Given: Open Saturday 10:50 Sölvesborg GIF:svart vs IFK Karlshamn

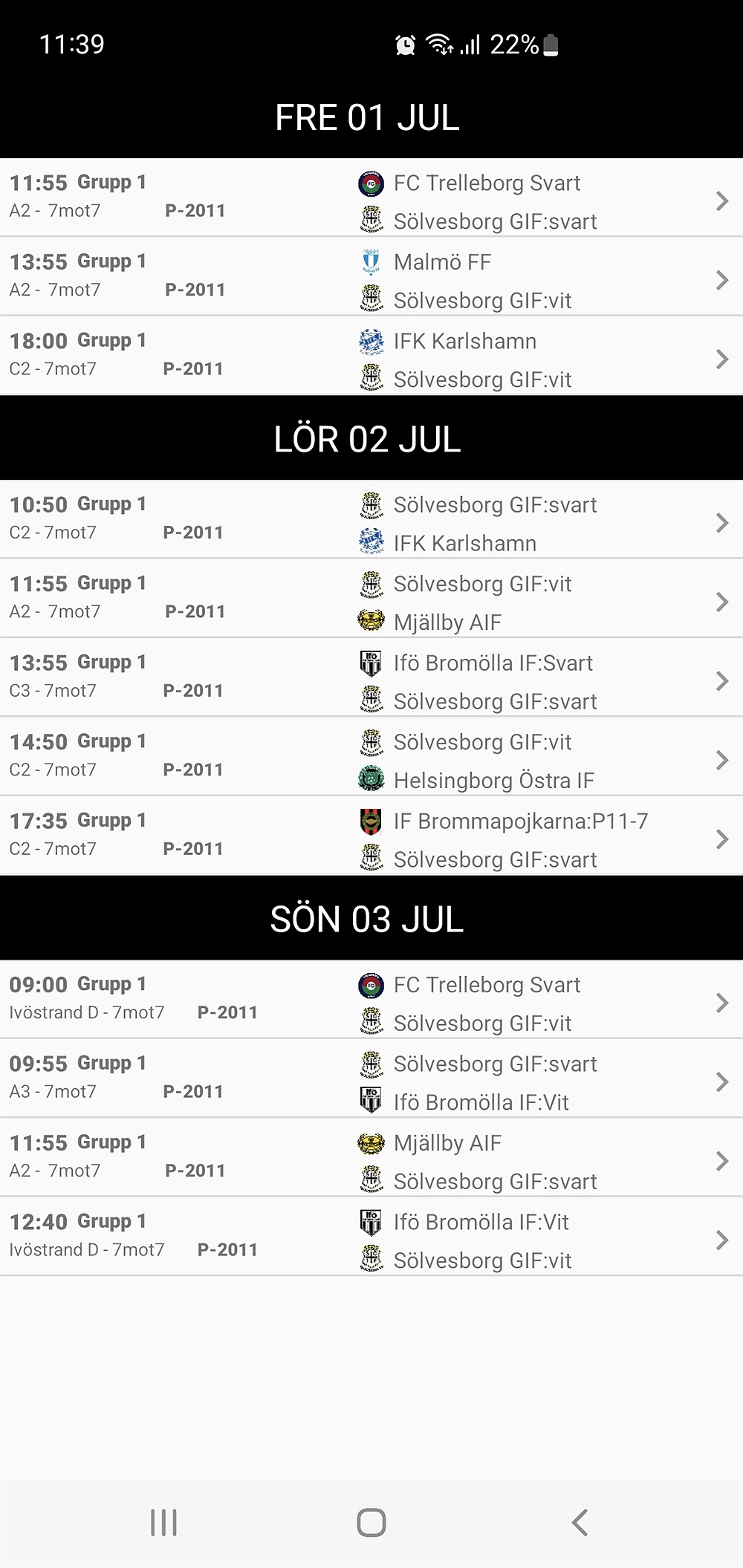Looking at the screenshot, I should (371, 519).
